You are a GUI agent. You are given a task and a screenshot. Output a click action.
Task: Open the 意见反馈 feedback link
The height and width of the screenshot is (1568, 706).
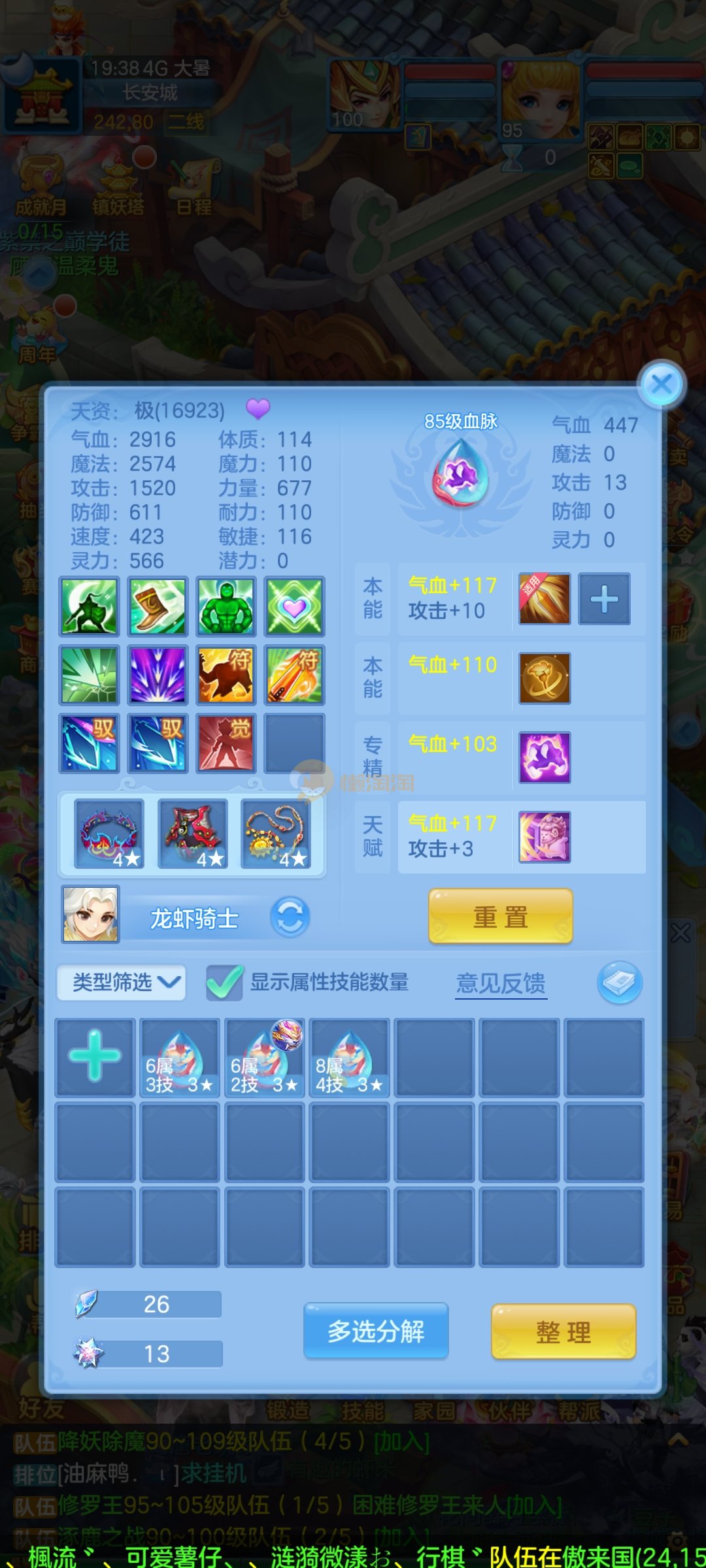[501, 983]
